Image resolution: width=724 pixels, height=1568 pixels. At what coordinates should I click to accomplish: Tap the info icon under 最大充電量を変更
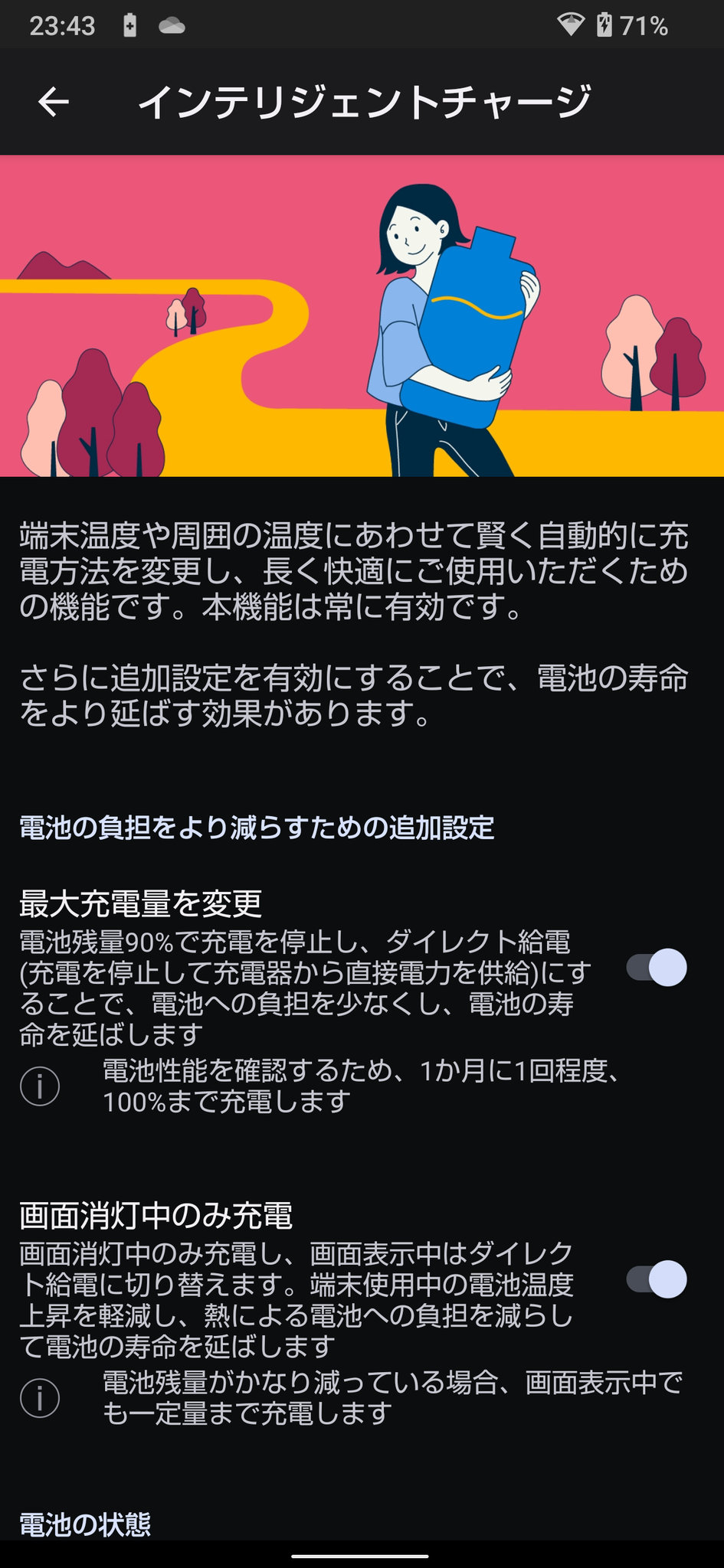click(39, 1085)
